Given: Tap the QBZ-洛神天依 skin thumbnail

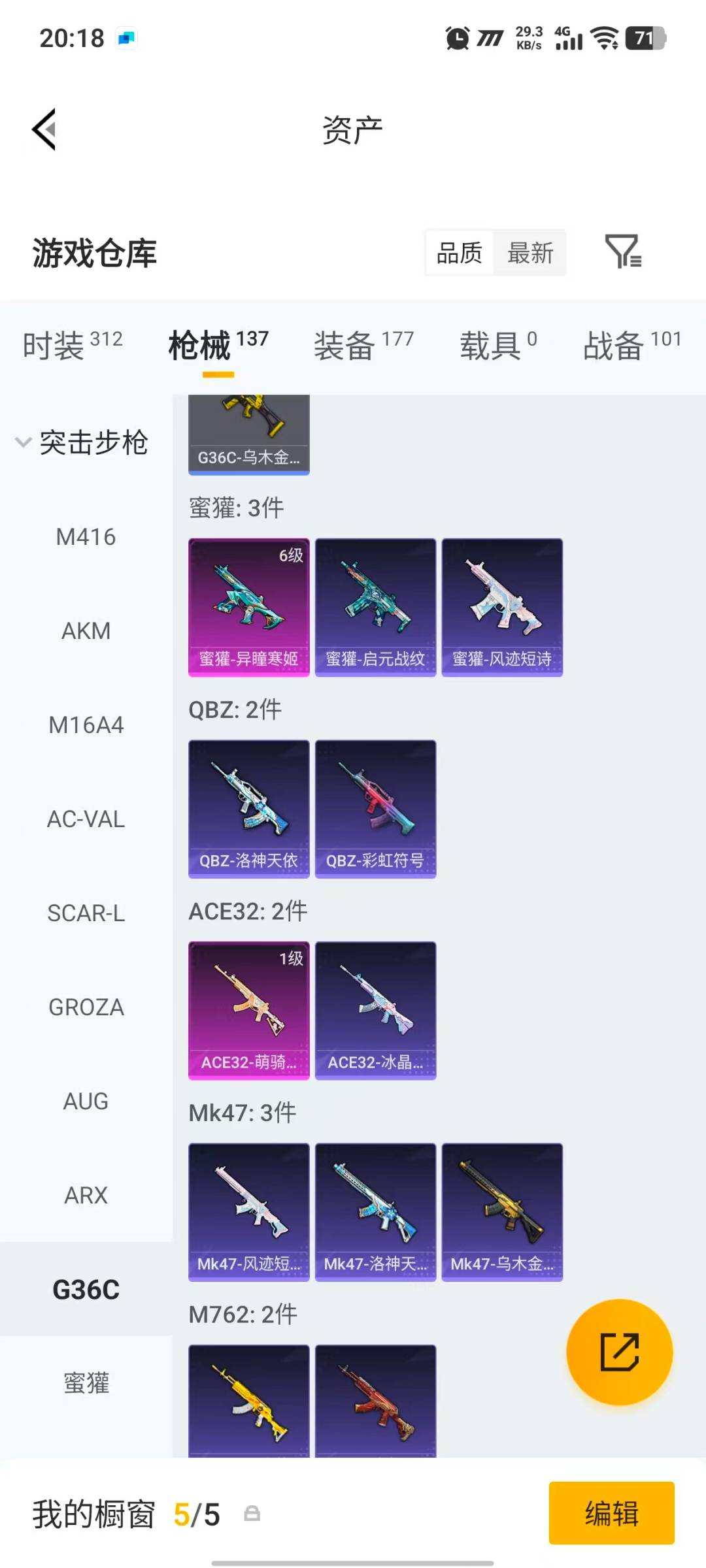Looking at the screenshot, I should click(248, 807).
